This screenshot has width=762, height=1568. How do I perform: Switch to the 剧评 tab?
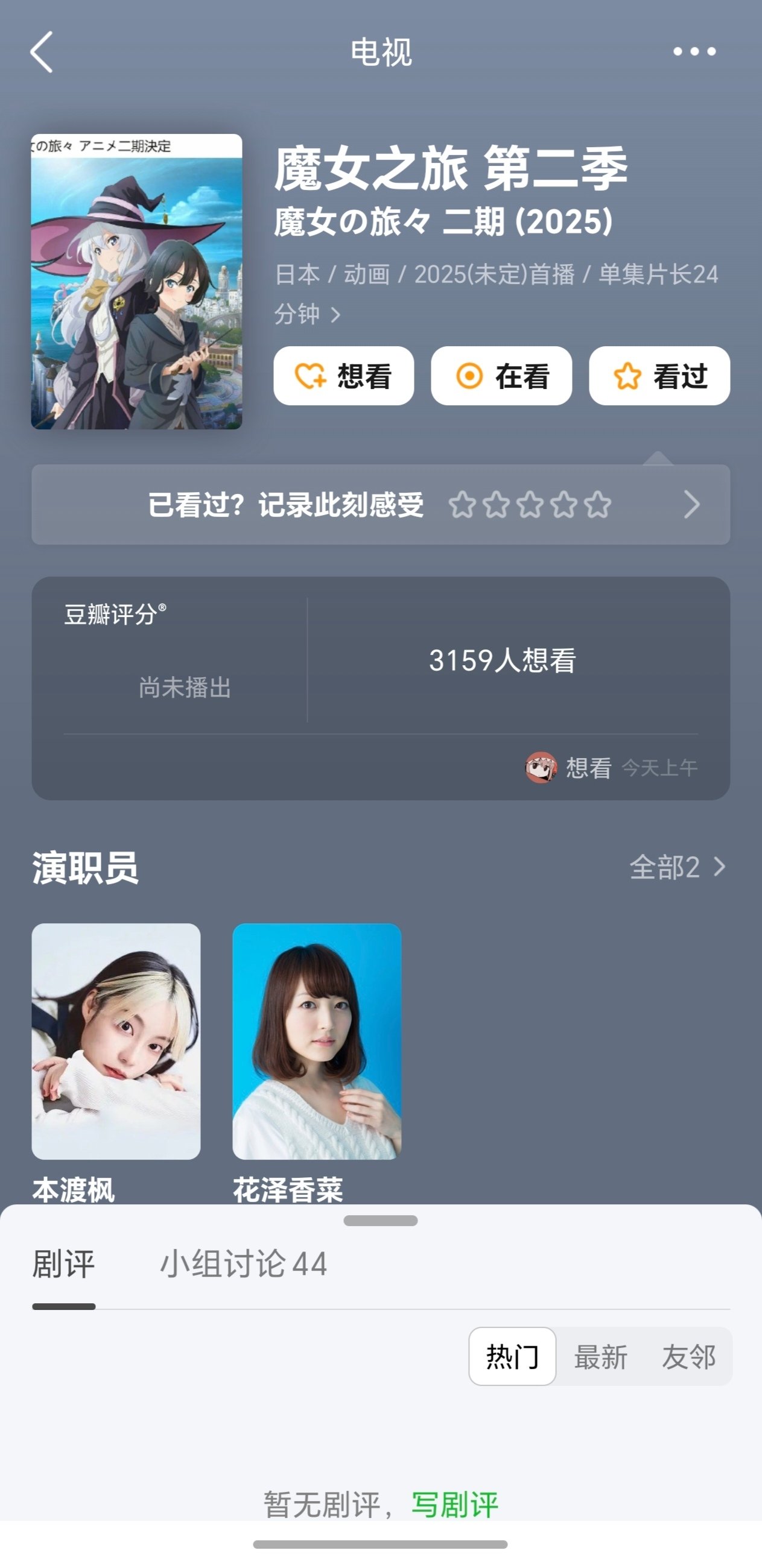pos(63,1264)
